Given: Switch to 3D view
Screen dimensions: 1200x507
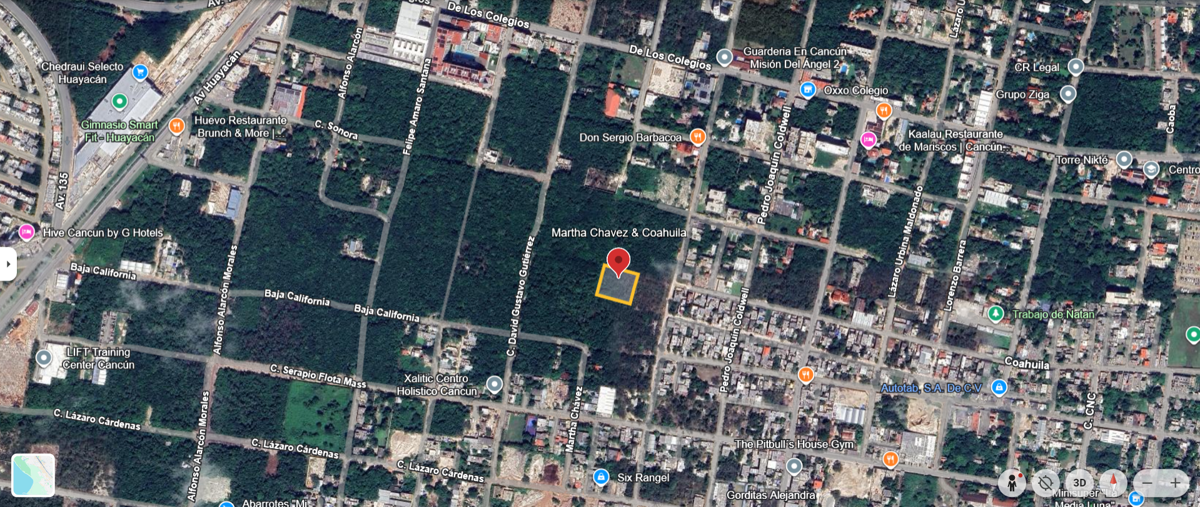Looking at the screenshot, I should pos(1079,482).
